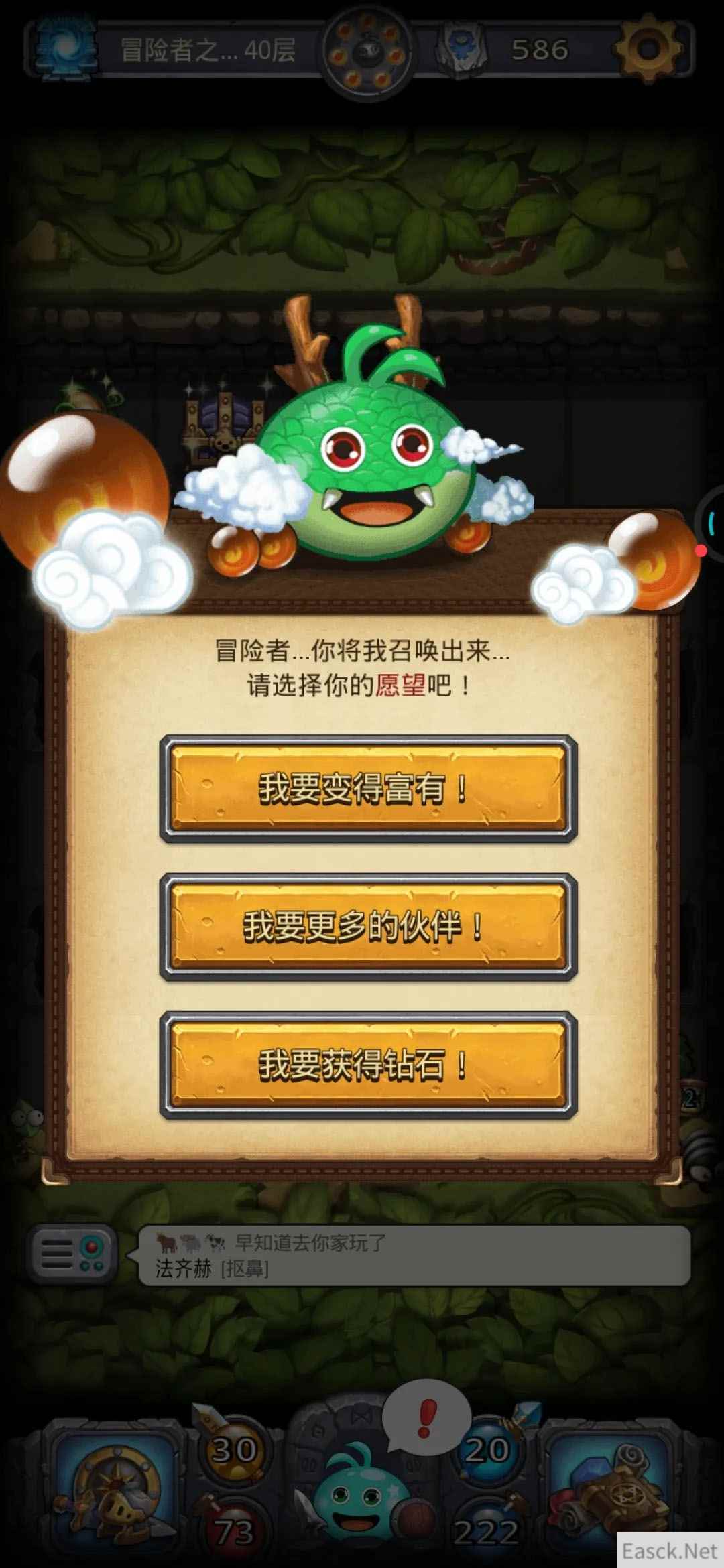The width and height of the screenshot is (724, 1568).
Task: Choose the wish 我要变得富有！
Action: 368,789
